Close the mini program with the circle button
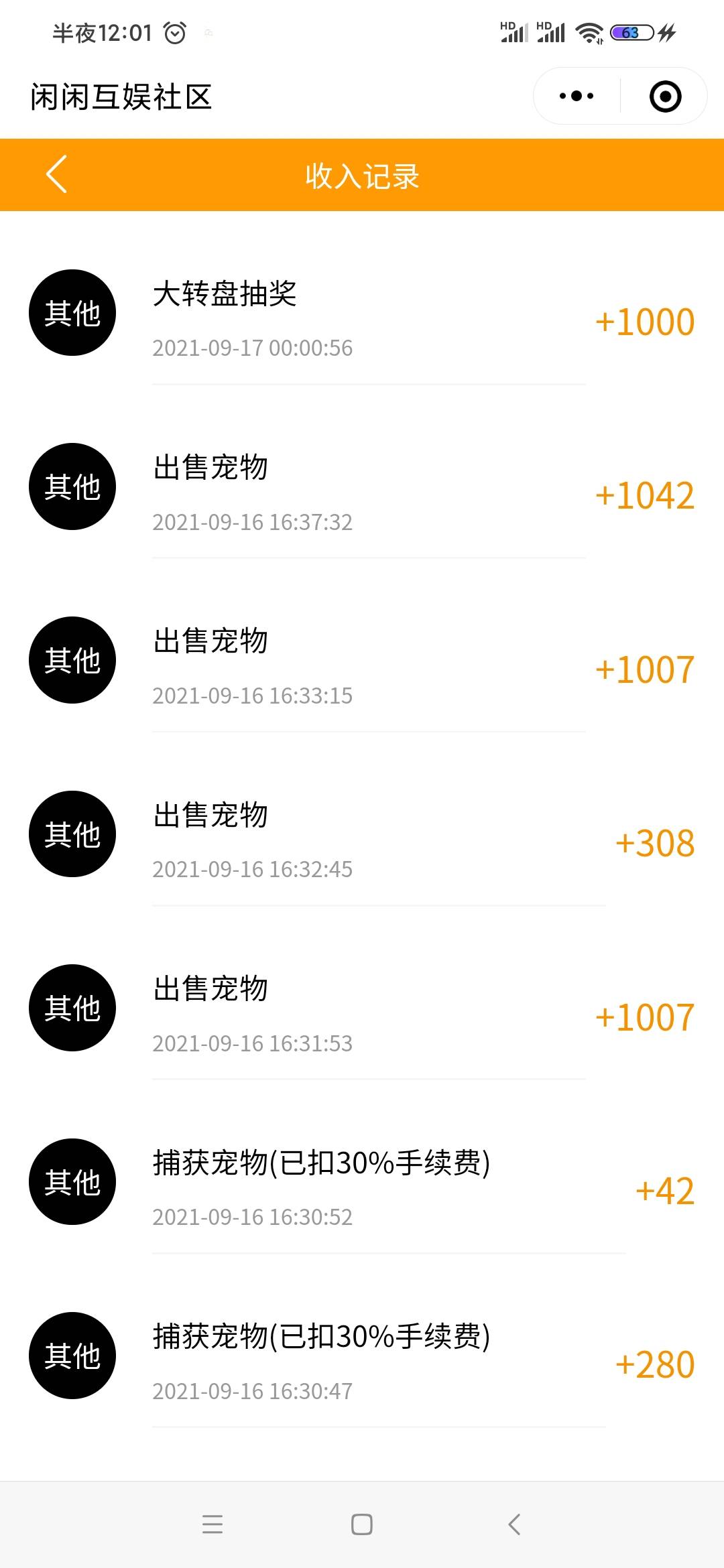 (x=665, y=96)
